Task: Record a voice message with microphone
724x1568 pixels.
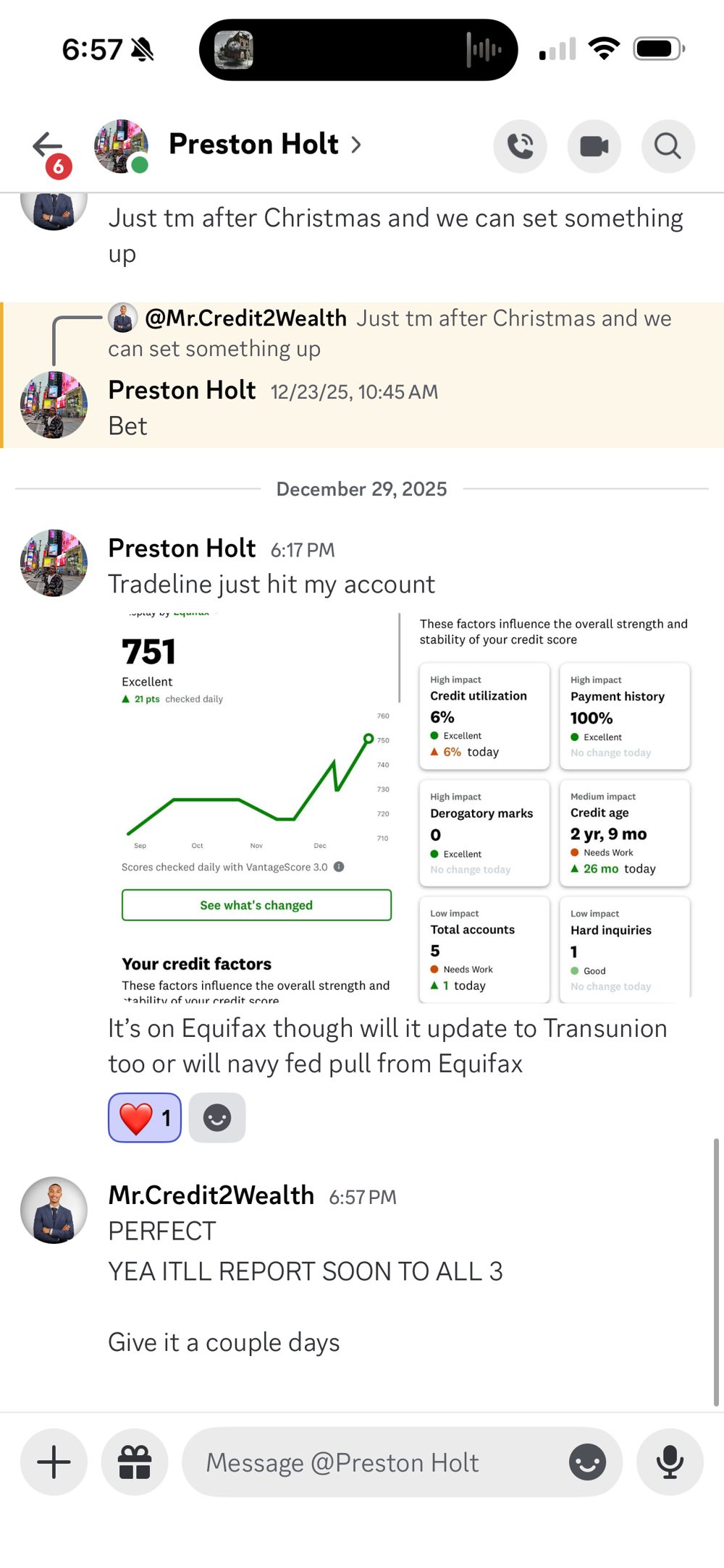Action: point(670,1462)
